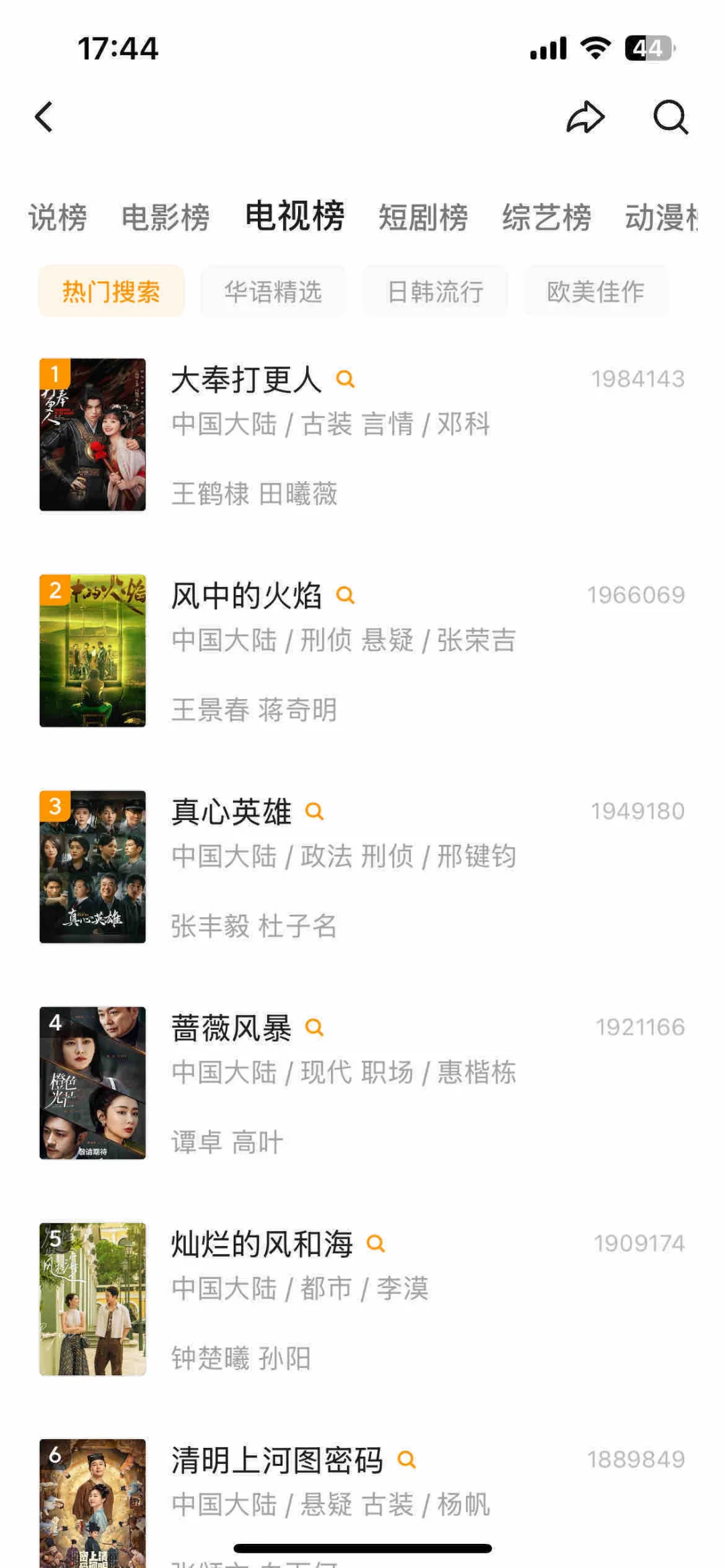Go back to the previous page
The image size is (725, 1568).
click(44, 117)
